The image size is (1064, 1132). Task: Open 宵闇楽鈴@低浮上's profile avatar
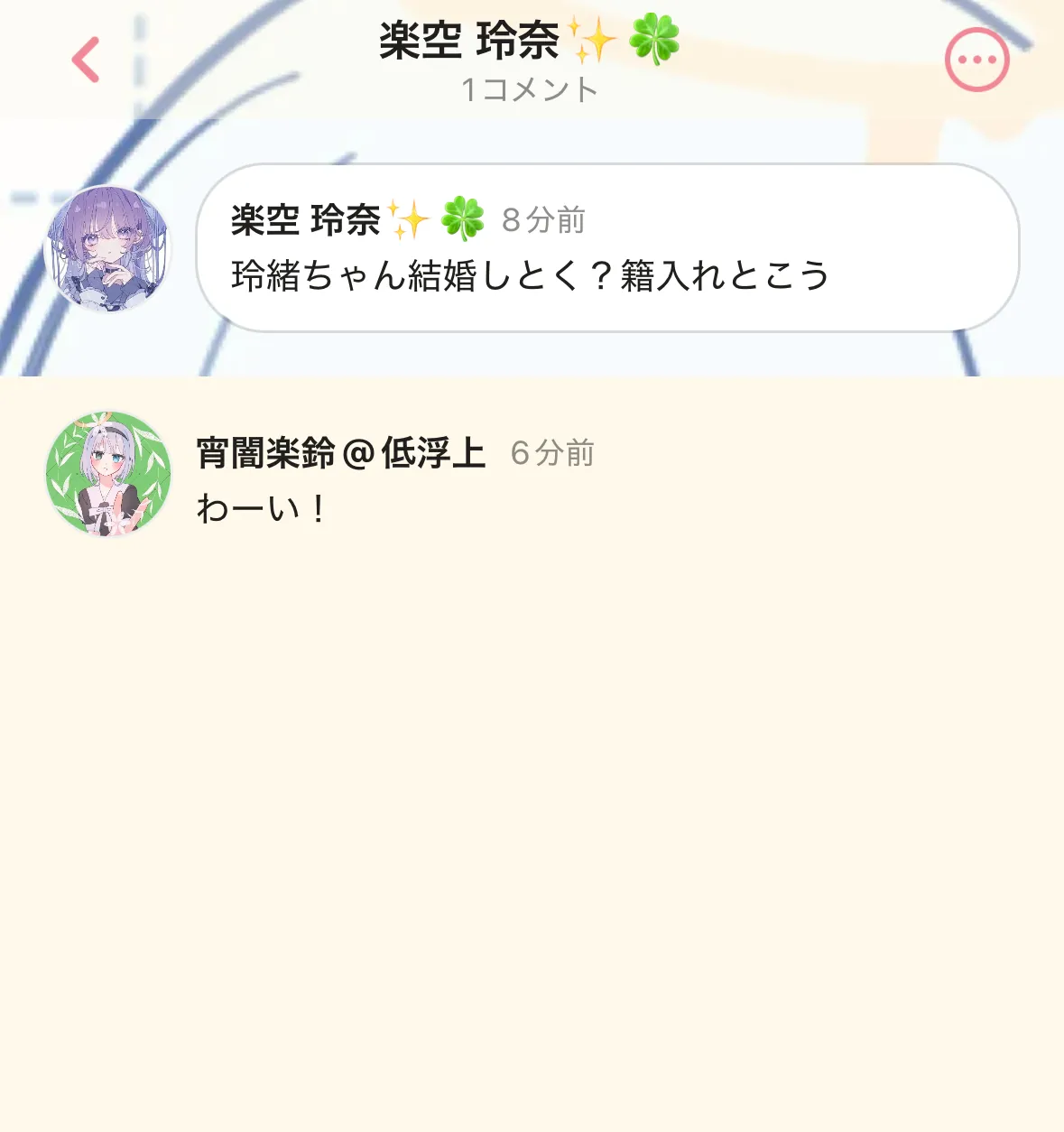point(108,474)
